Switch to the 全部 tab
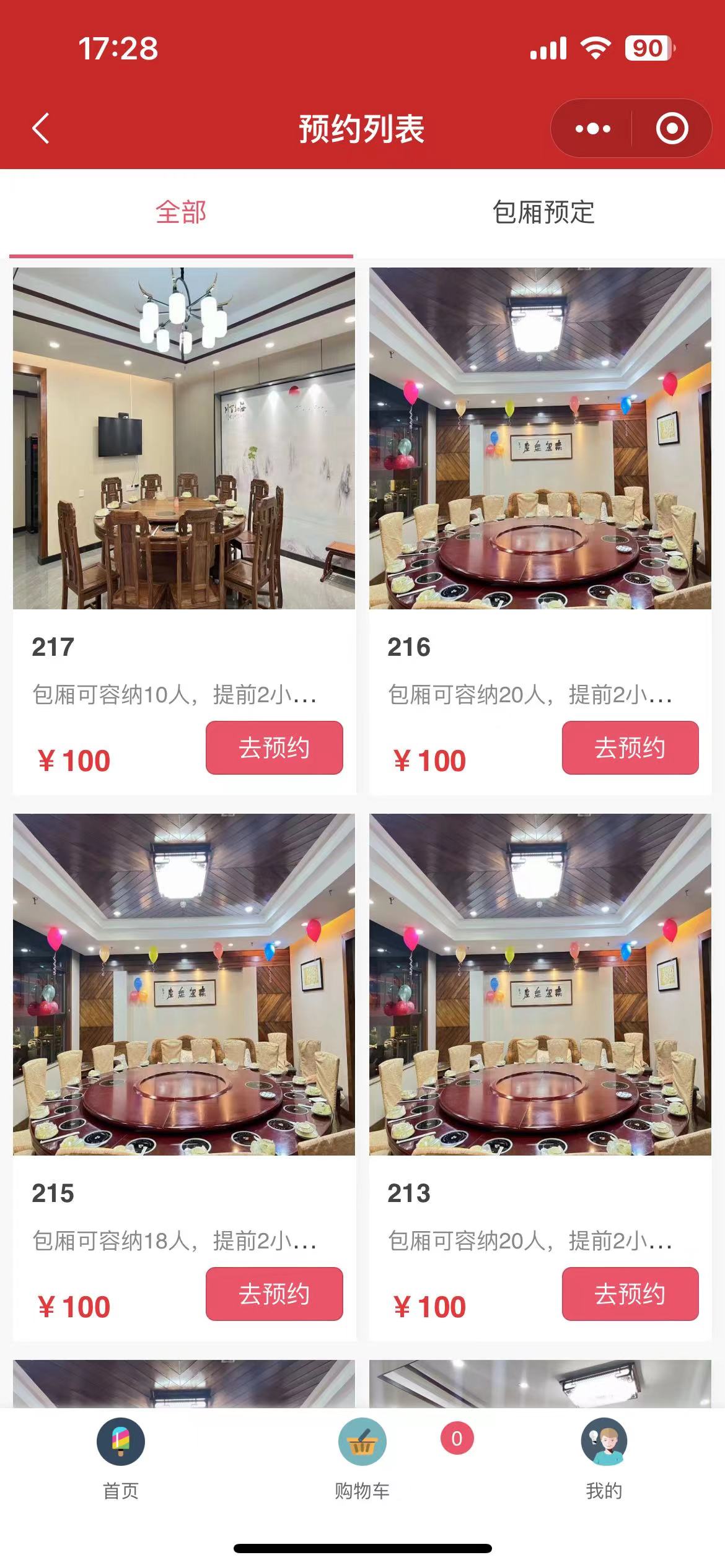The height and width of the screenshot is (1568, 725). (x=181, y=212)
